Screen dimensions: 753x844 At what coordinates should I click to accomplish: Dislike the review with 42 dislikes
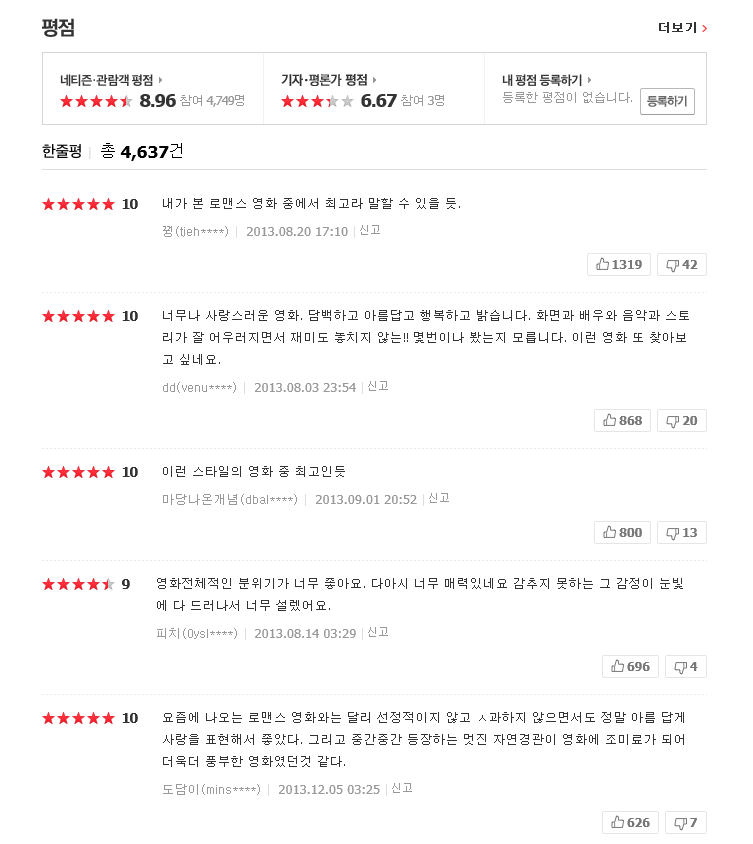(682, 264)
